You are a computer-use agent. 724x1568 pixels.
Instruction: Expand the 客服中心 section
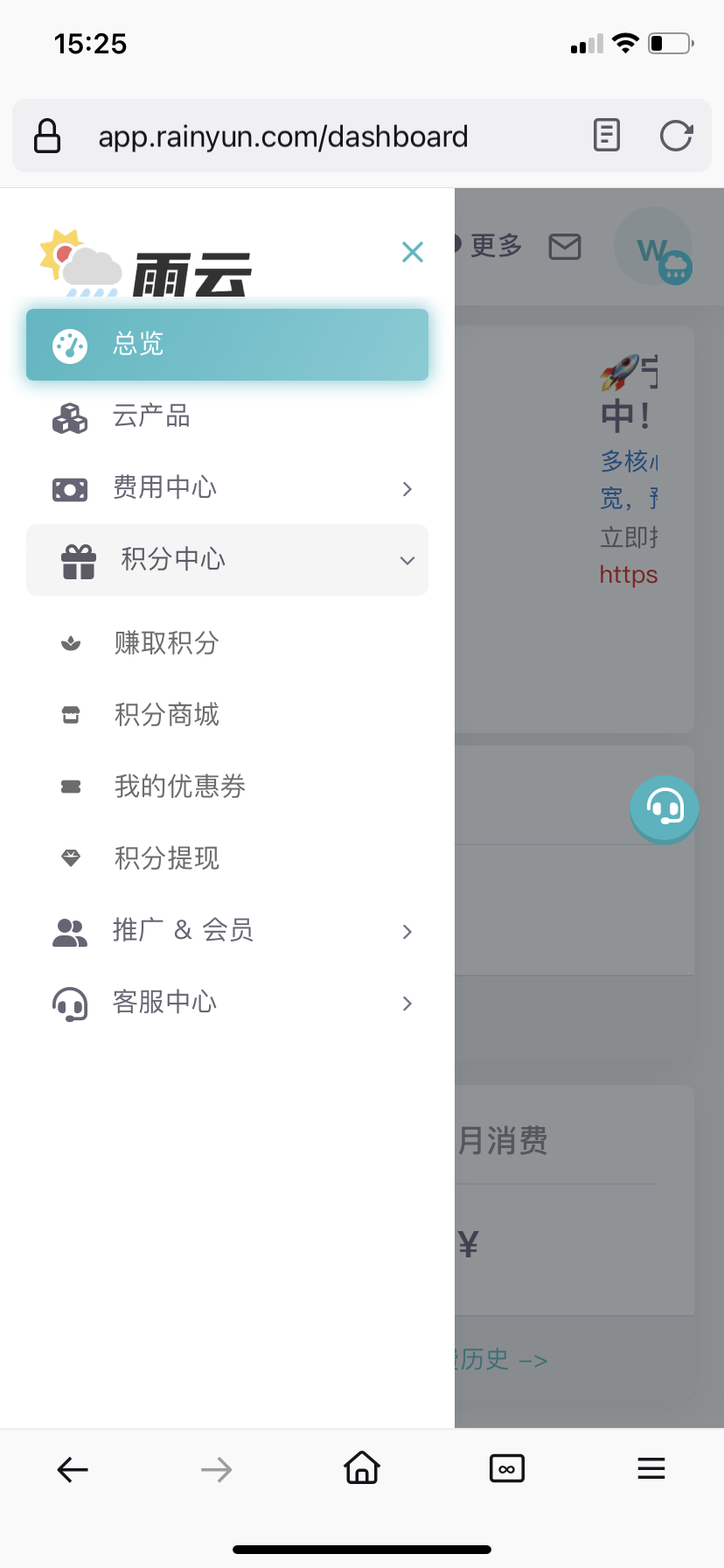[227, 1003]
